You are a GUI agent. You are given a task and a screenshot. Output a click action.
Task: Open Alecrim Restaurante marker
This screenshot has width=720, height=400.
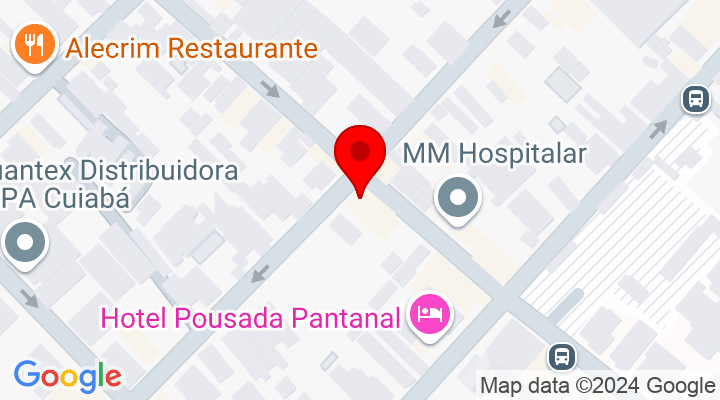pyautogui.click(x=32, y=44)
